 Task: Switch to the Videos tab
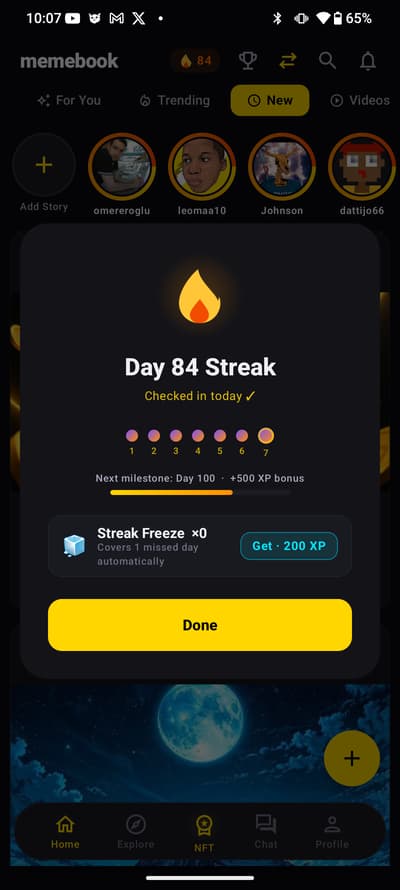pyautogui.click(x=360, y=100)
